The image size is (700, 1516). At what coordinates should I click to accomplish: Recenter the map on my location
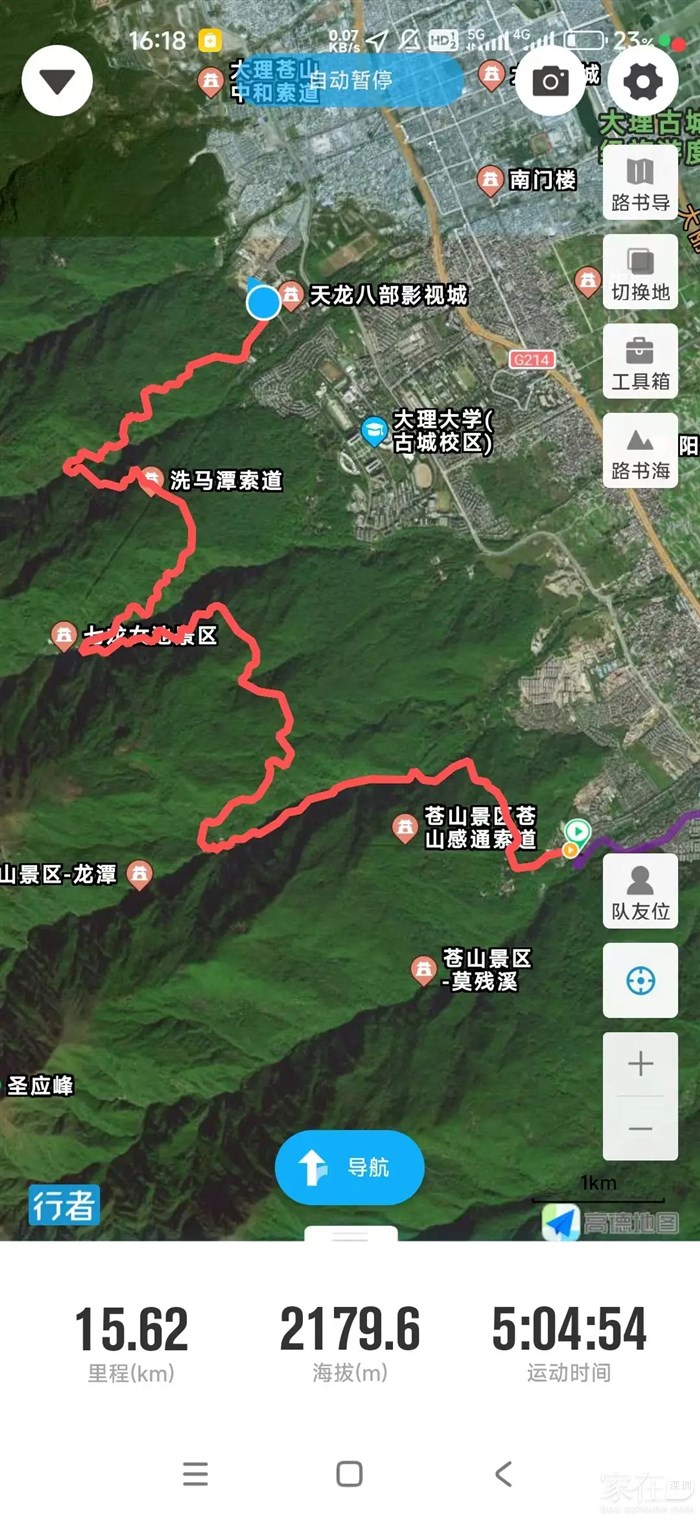point(640,981)
